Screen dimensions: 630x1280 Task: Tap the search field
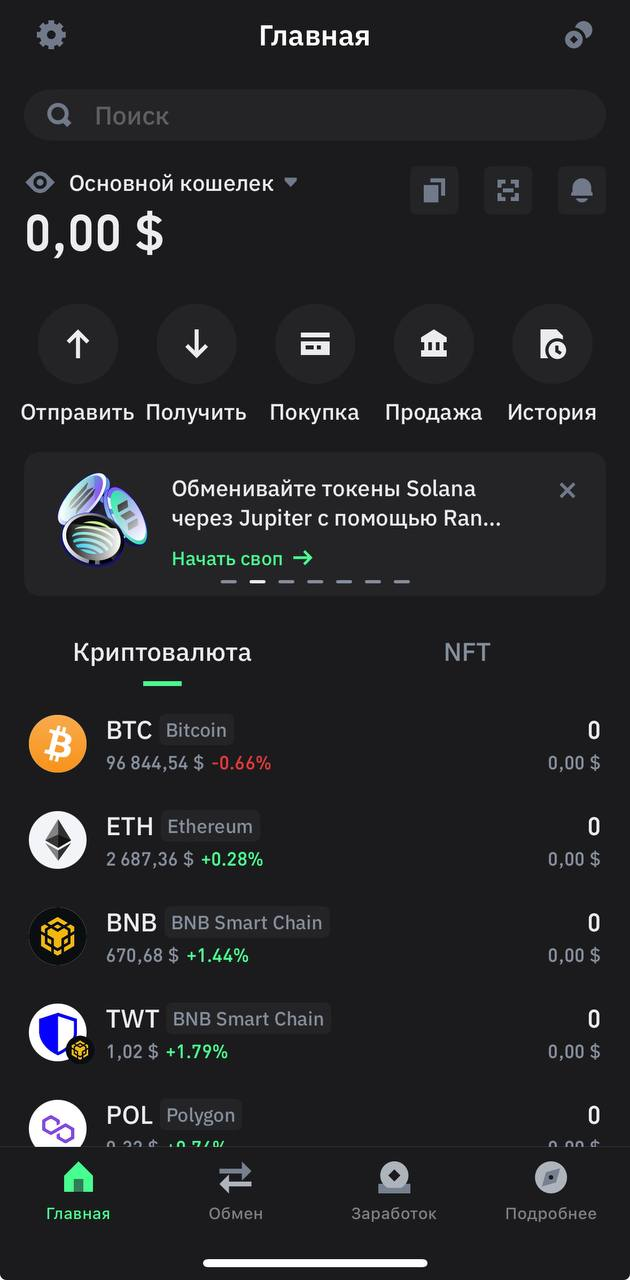315,116
